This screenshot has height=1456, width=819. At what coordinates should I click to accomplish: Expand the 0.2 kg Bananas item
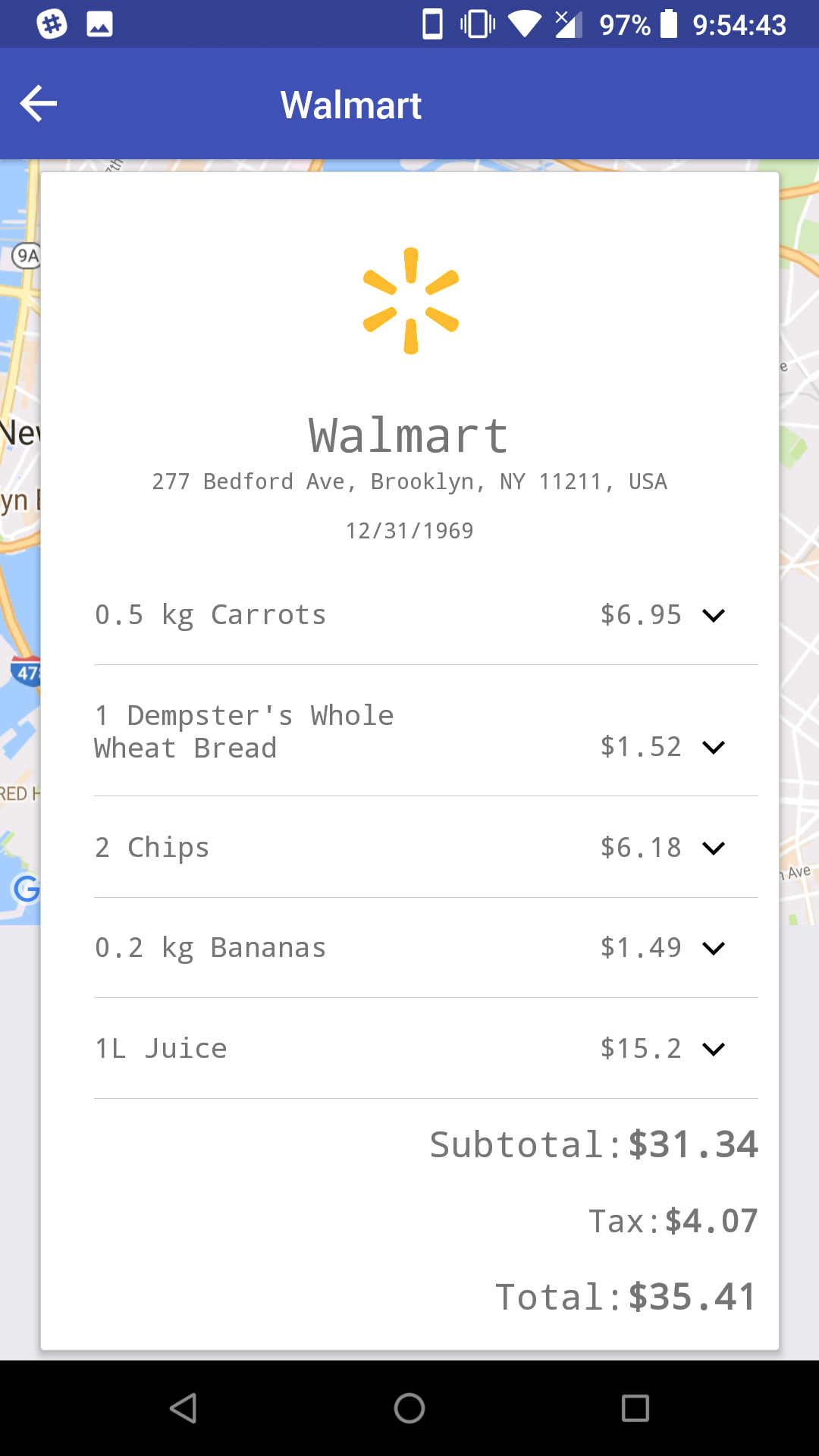coord(713,948)
